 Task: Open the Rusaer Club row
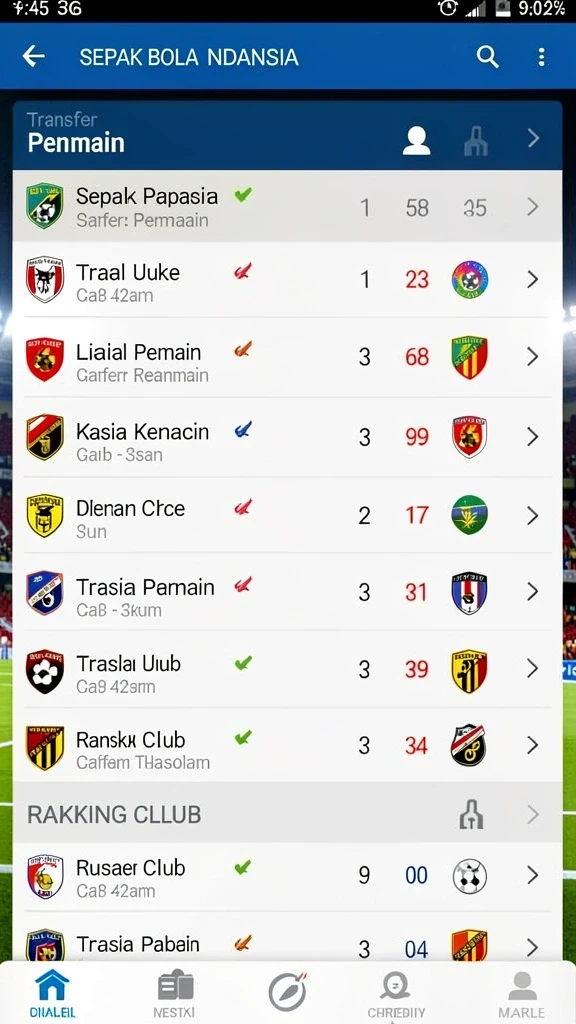(287, 876)
